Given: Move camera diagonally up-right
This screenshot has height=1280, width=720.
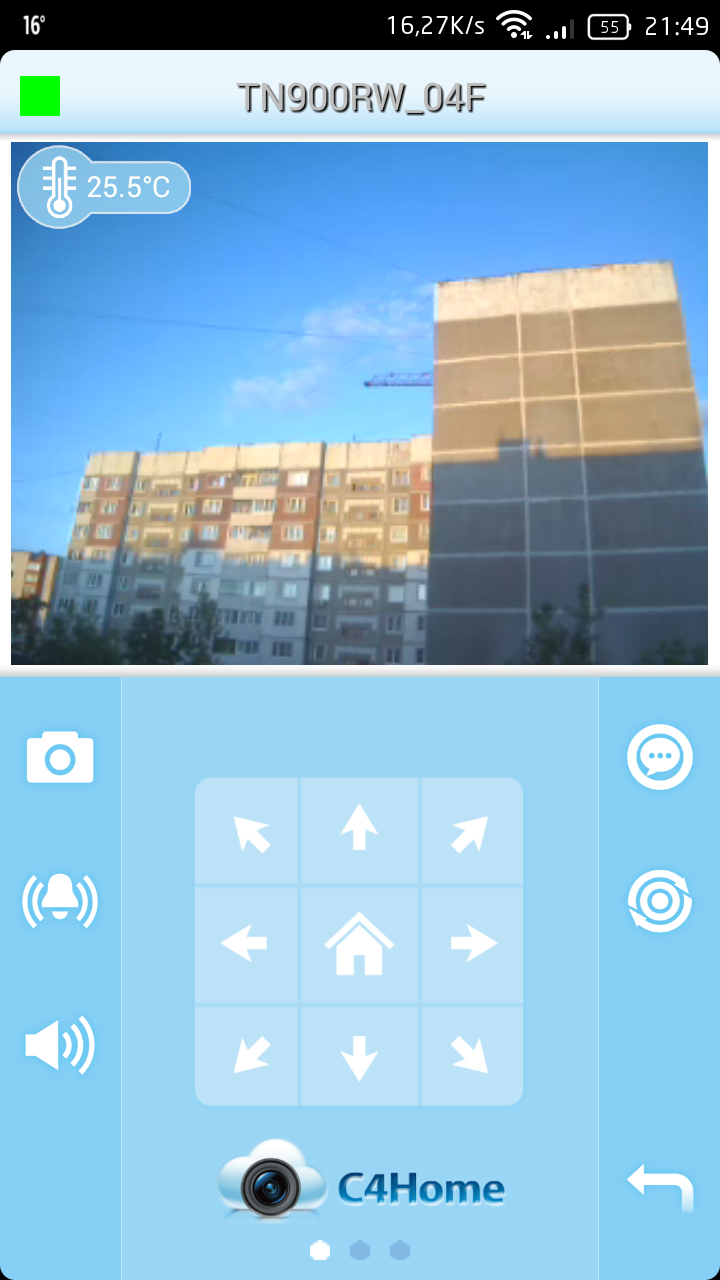Looking at the screenshot, I should click(470, 832).
